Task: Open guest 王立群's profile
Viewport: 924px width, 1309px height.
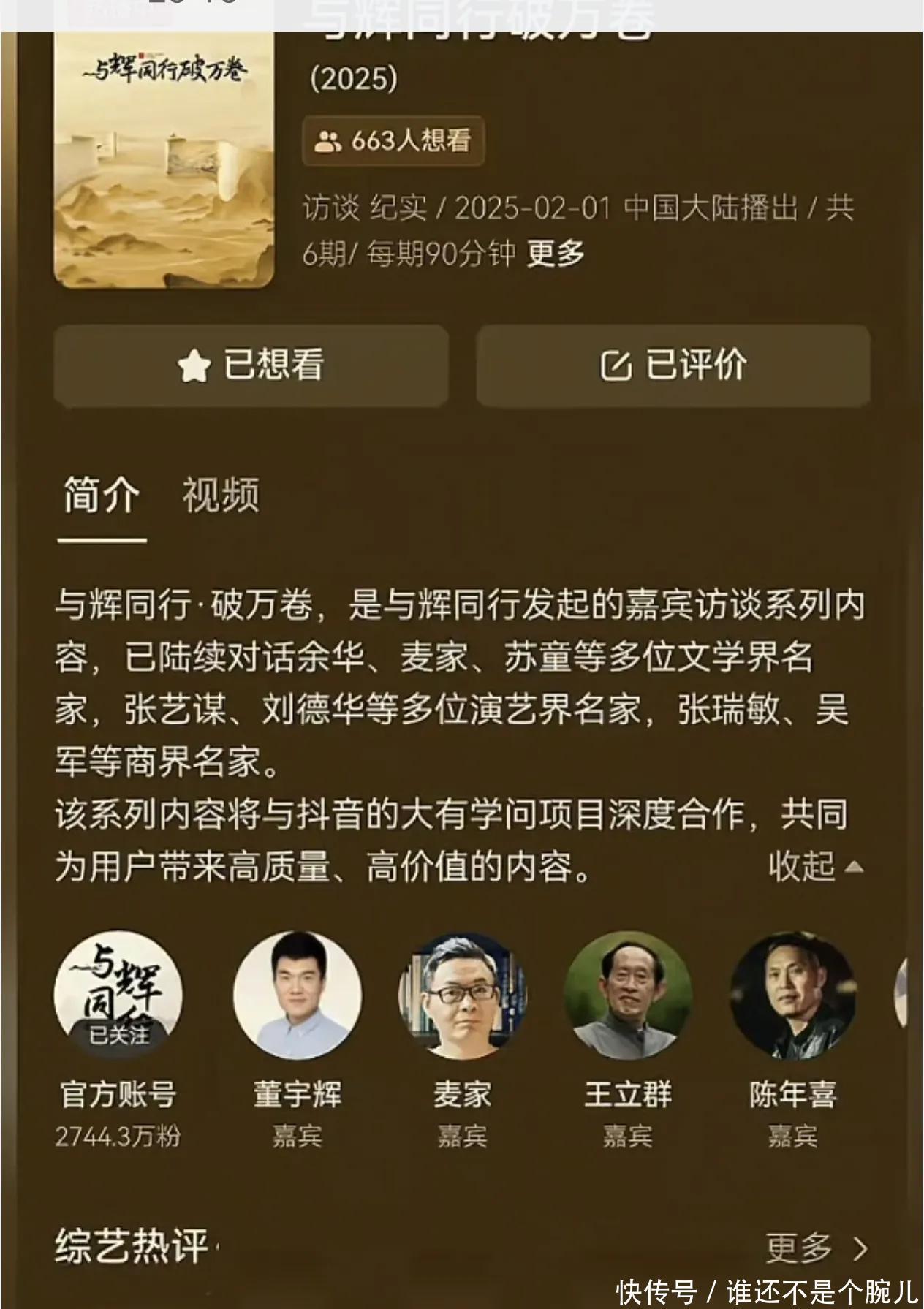Action: click(x=627, y=994)
